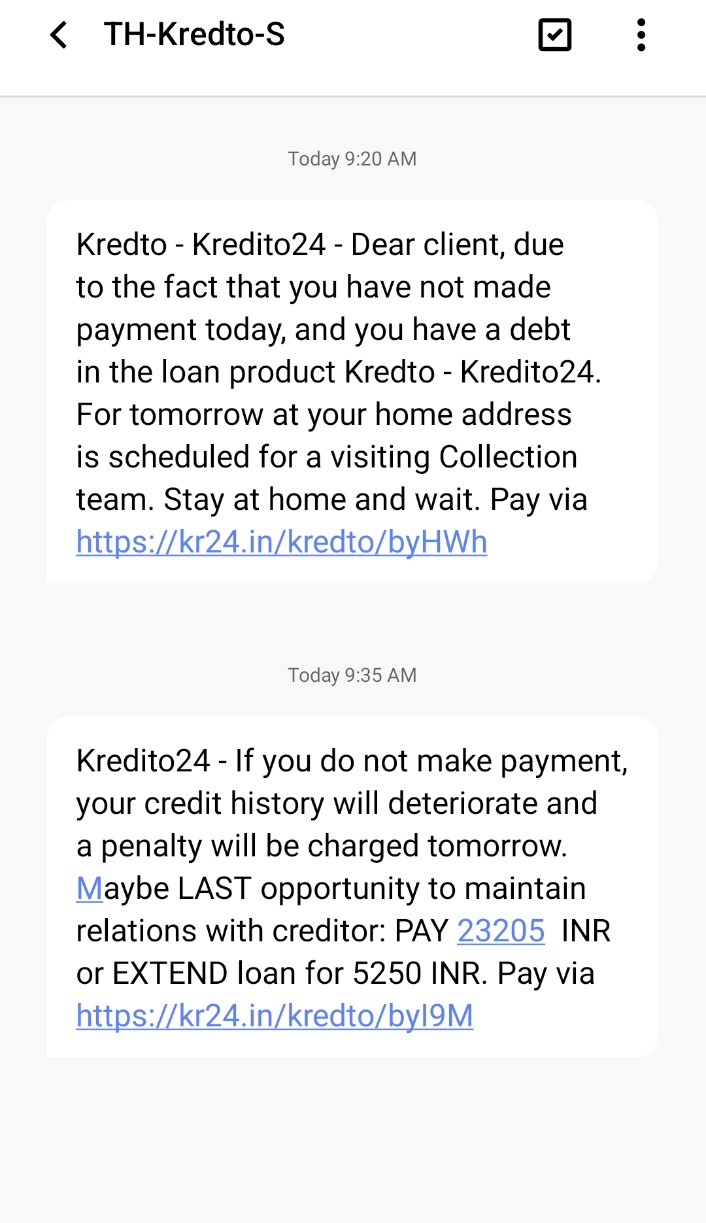Tap the underlined 23205 number link
The image size is (706, 1223).
(x=501, y=931)
